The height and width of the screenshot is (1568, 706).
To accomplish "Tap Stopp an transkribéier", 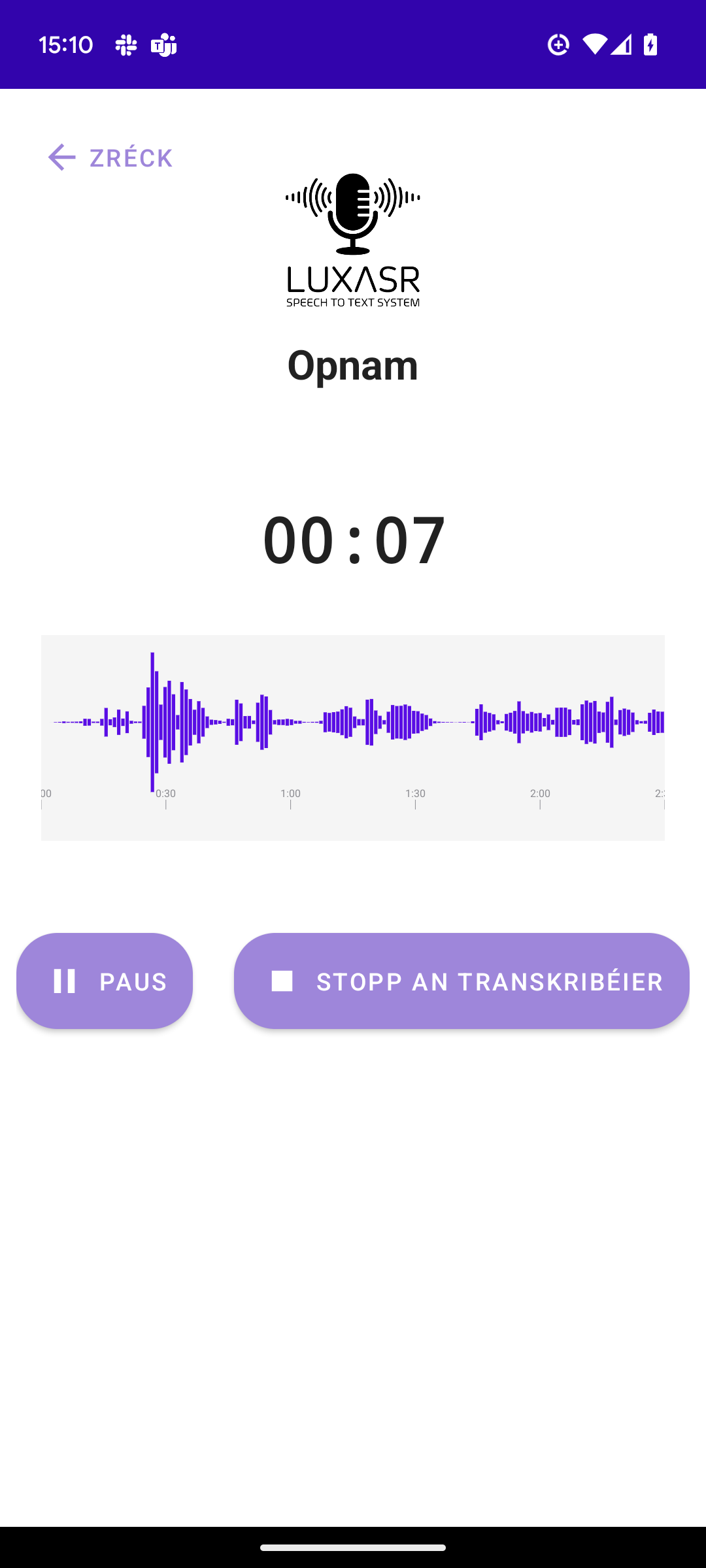I will tap(462, 981).
